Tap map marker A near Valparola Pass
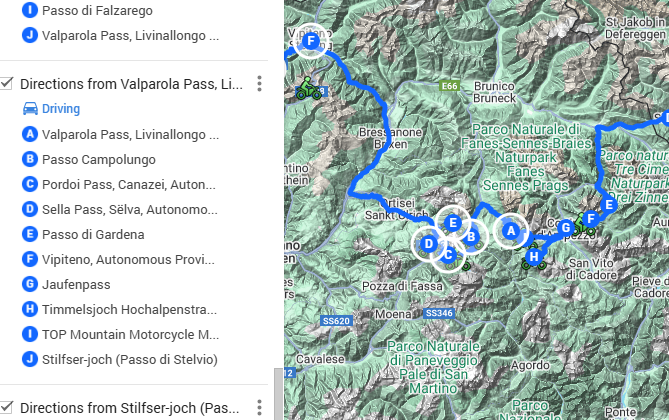The height and width of the screenshot is (420, 669). 512,229
